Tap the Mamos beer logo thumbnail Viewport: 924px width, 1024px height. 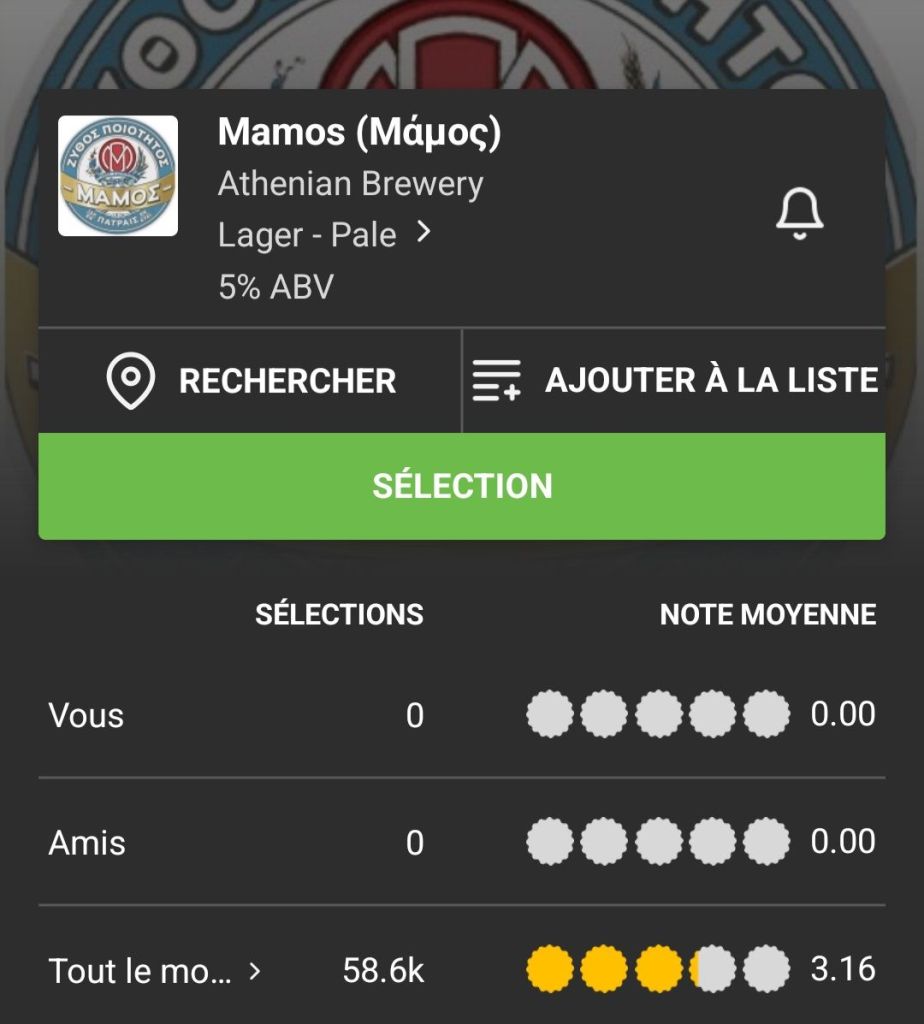tap(118, 176)
